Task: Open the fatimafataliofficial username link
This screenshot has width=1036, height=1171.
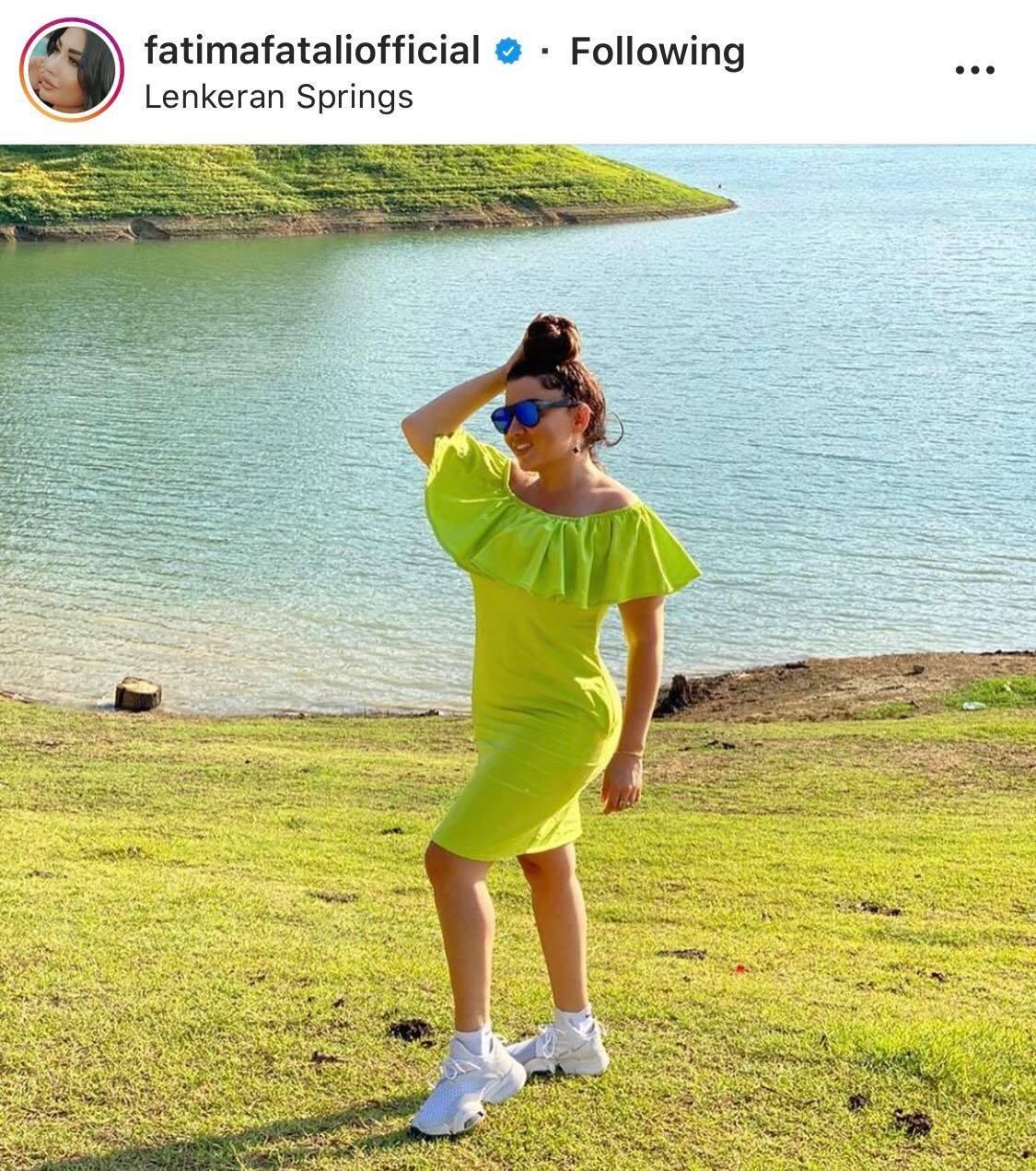Action: 312,51
